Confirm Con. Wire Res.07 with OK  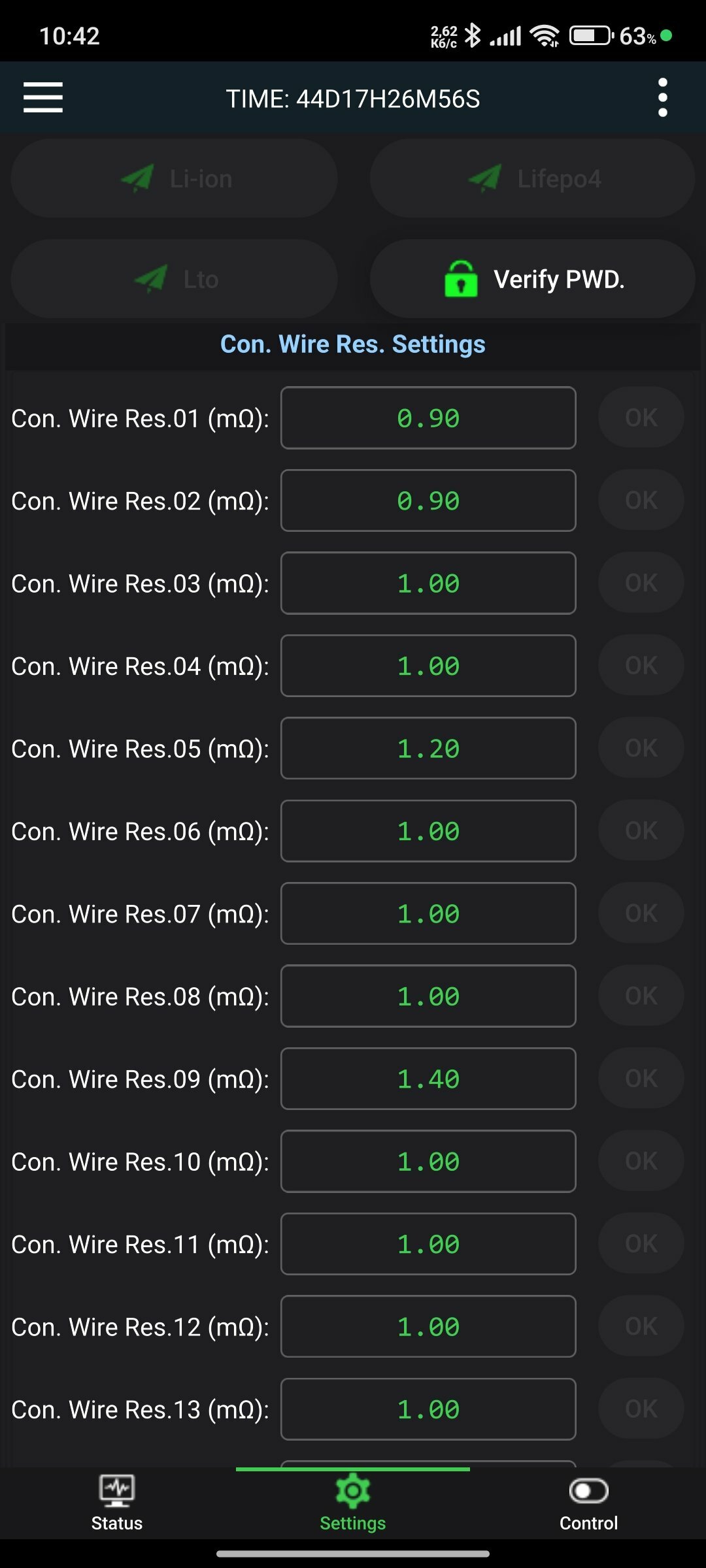(641, 913)
